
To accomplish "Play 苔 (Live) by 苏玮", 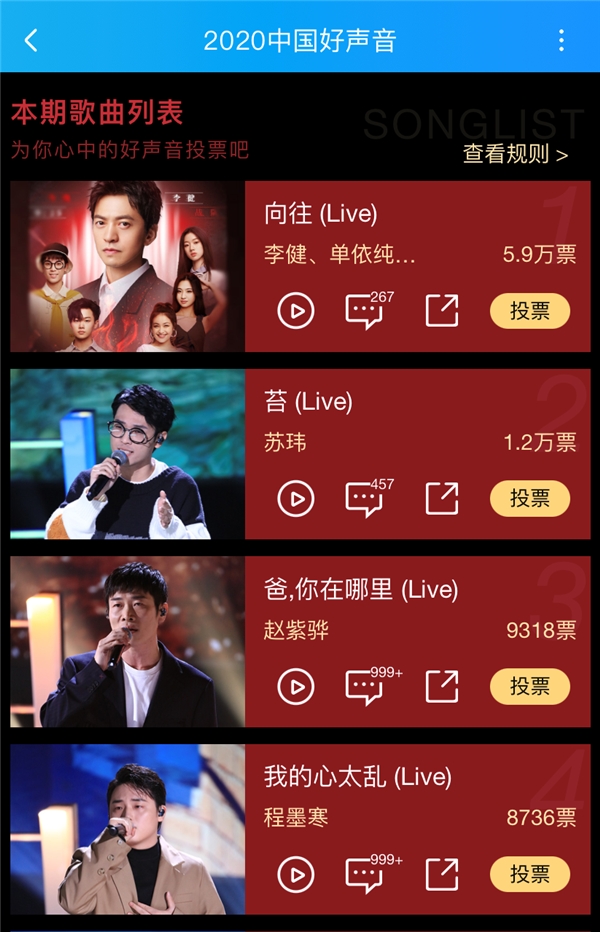I will [296, 498].
